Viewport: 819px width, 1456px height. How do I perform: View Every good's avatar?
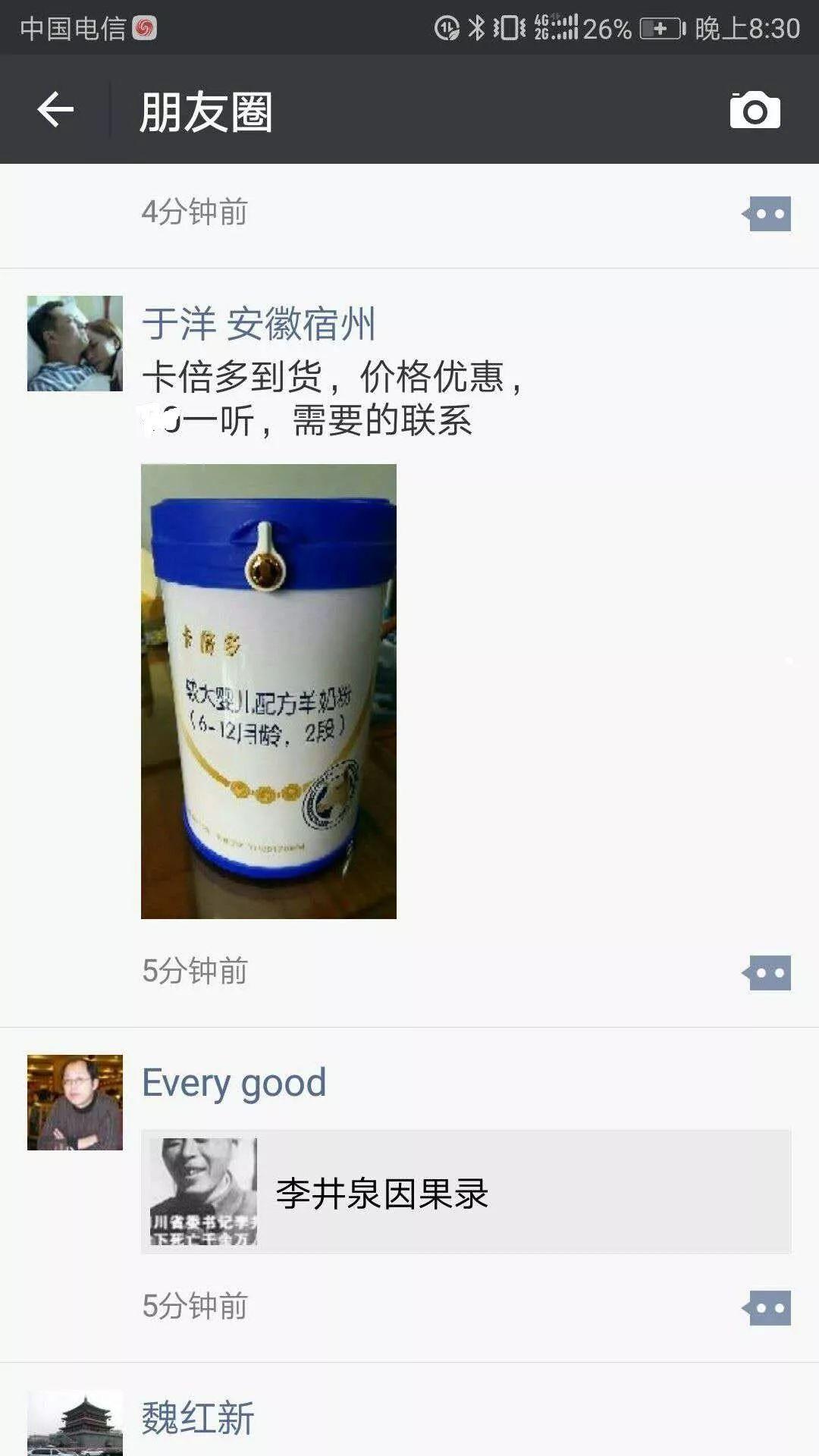[x=75, y=1103]
